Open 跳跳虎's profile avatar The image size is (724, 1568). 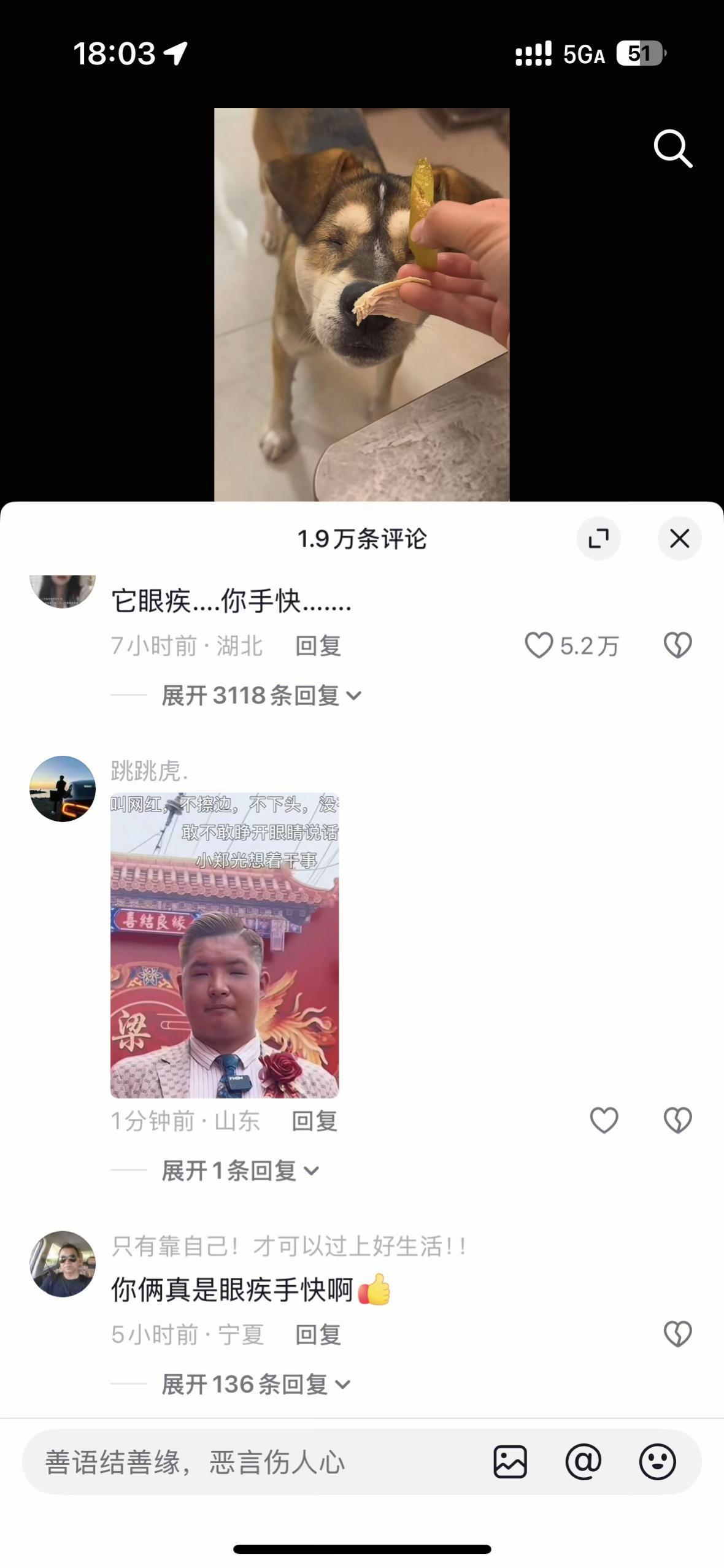point(64,789)
